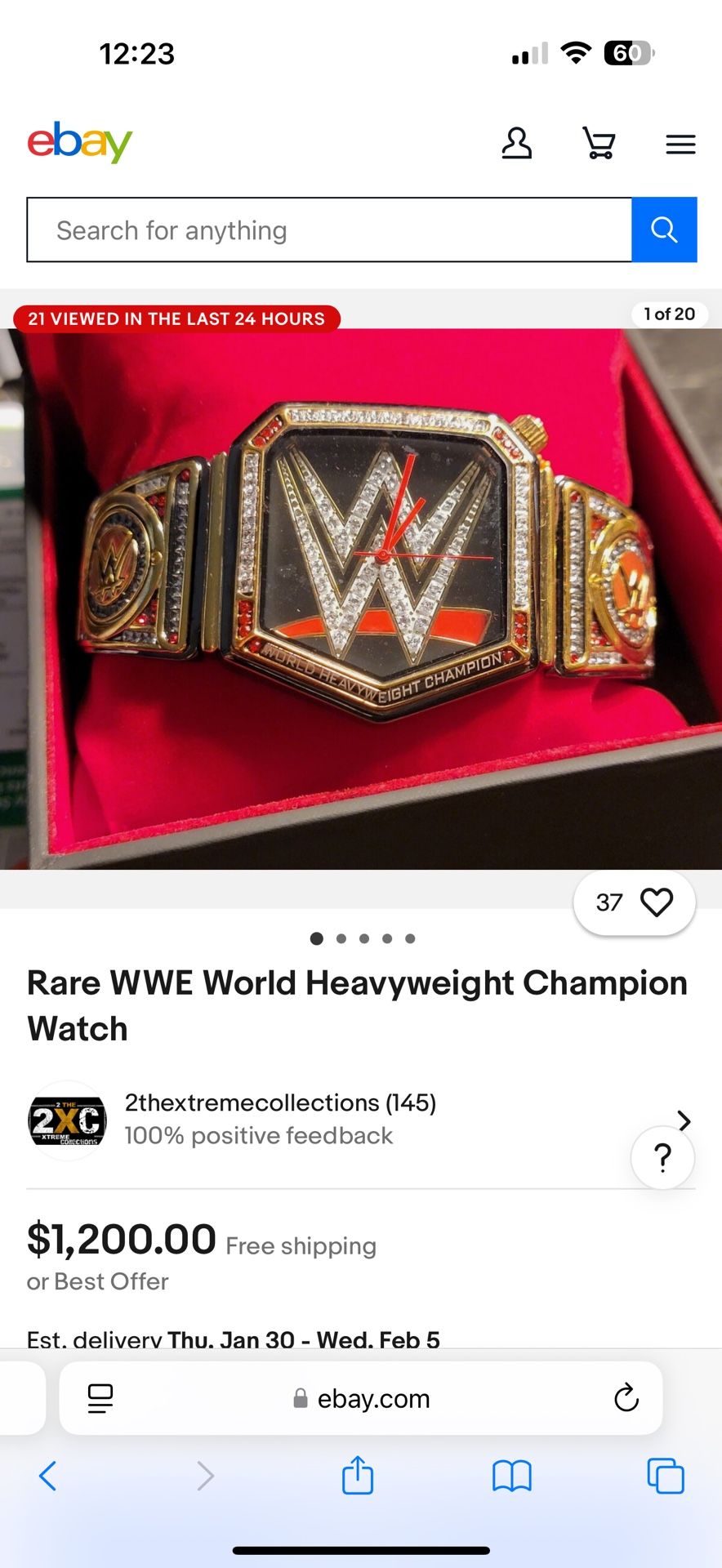Reload the eBay page
722x1568 pixels.
626,1398
